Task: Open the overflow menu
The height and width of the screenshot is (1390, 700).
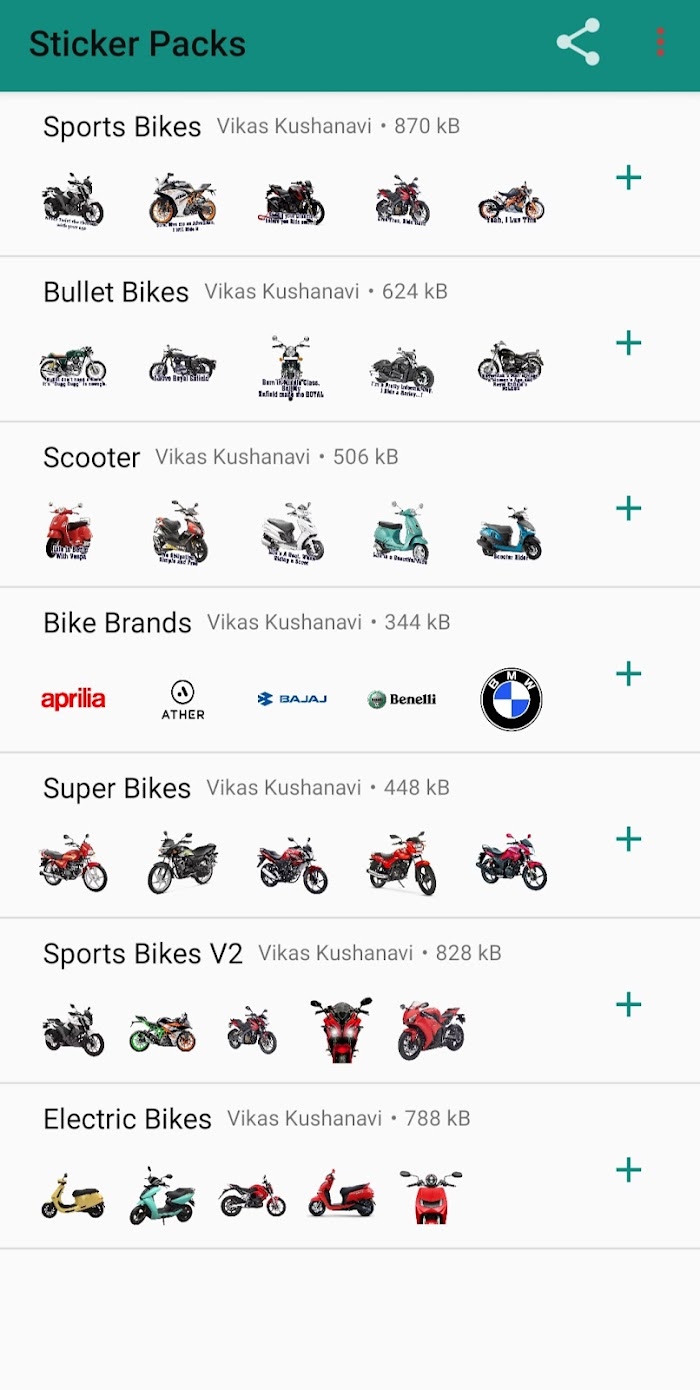Action: tap(660, 43)
